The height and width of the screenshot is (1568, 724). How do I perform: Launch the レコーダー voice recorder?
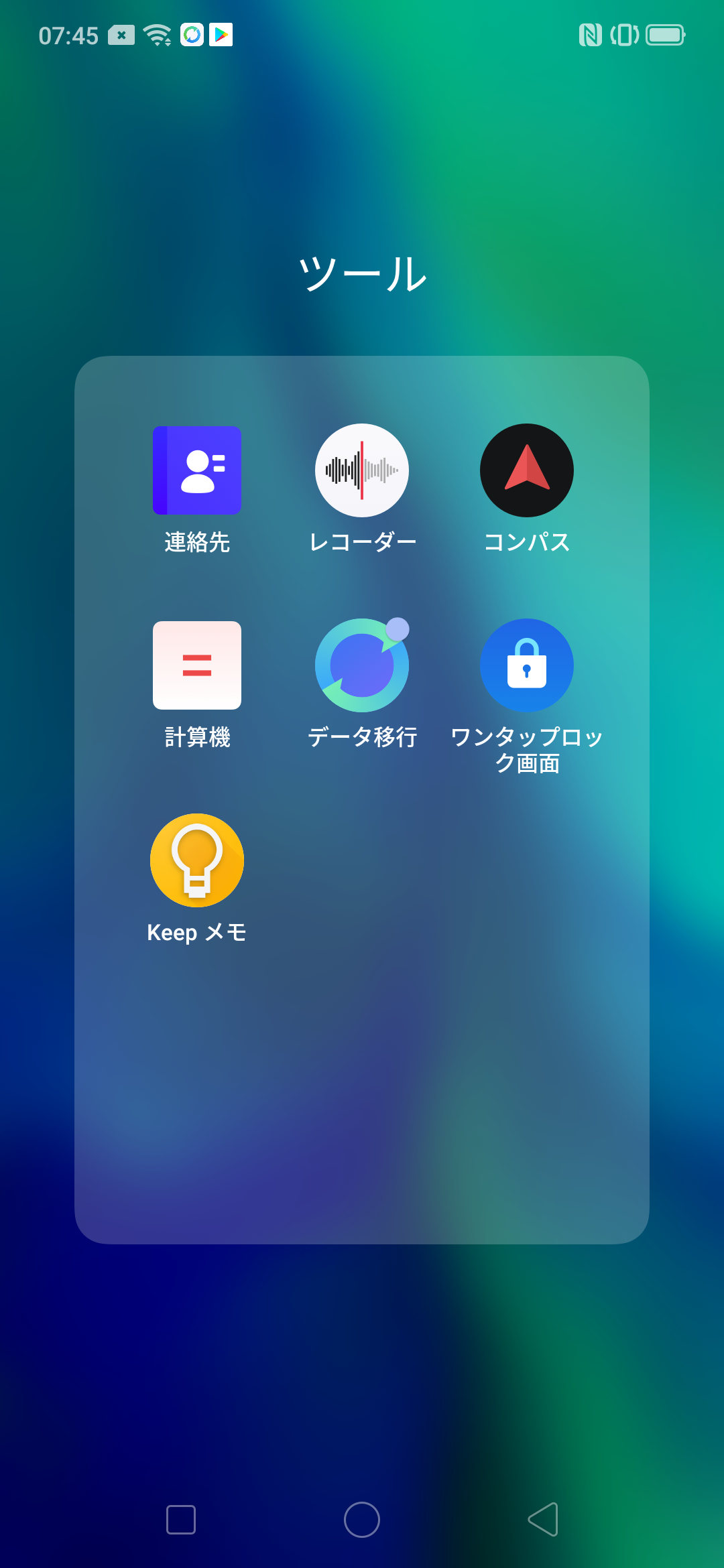coord(361,470)
